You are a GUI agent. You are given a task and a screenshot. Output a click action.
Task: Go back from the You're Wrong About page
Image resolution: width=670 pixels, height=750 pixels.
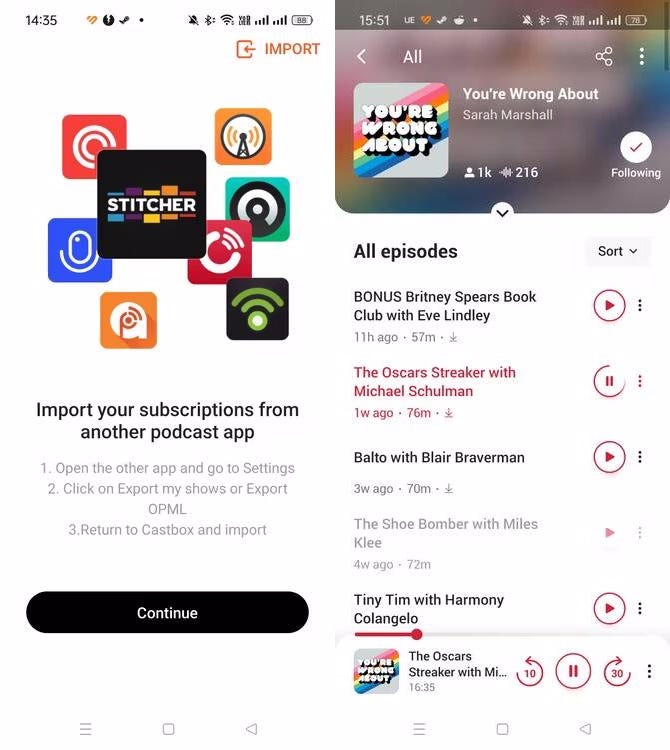(x=362, y=57)
